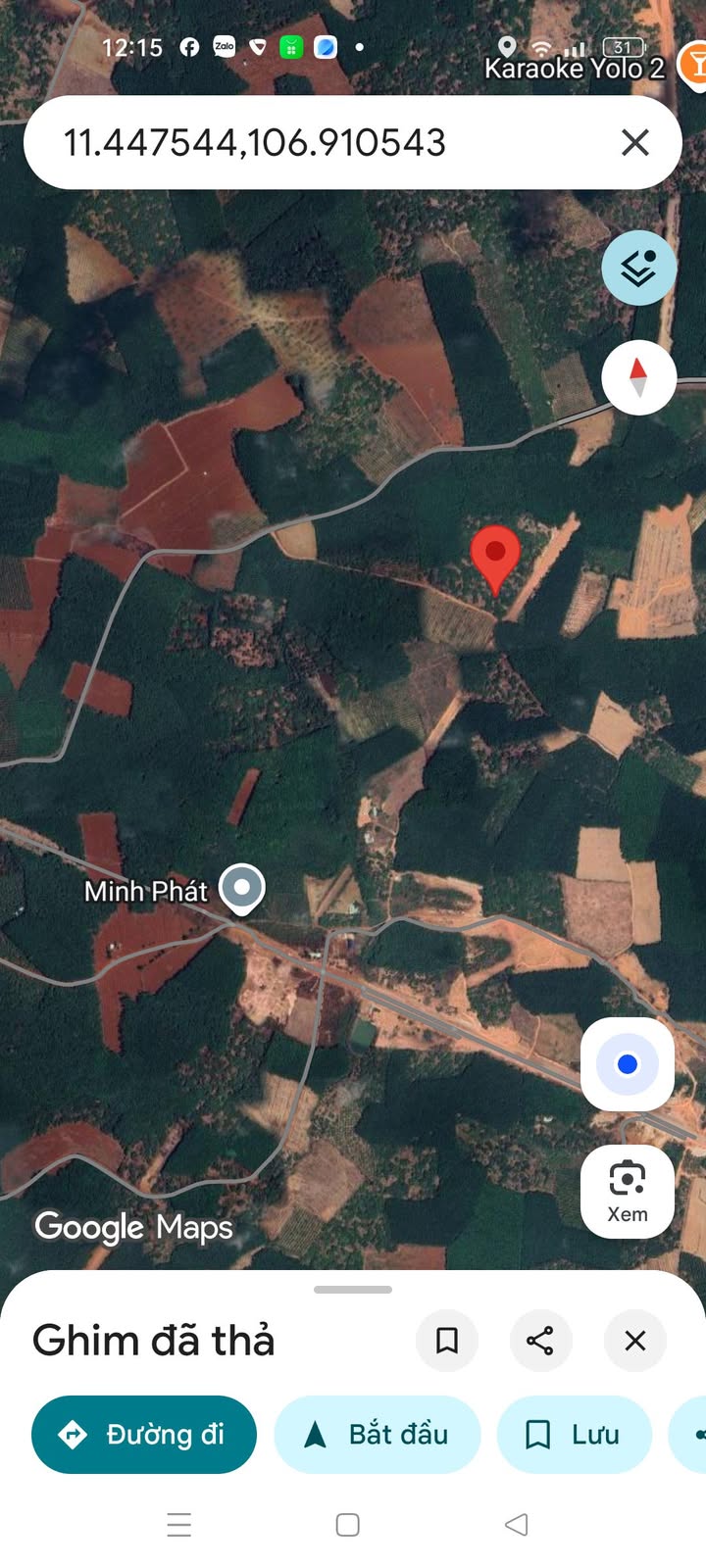Go back with the system back button

click(x=517, y=1524)
